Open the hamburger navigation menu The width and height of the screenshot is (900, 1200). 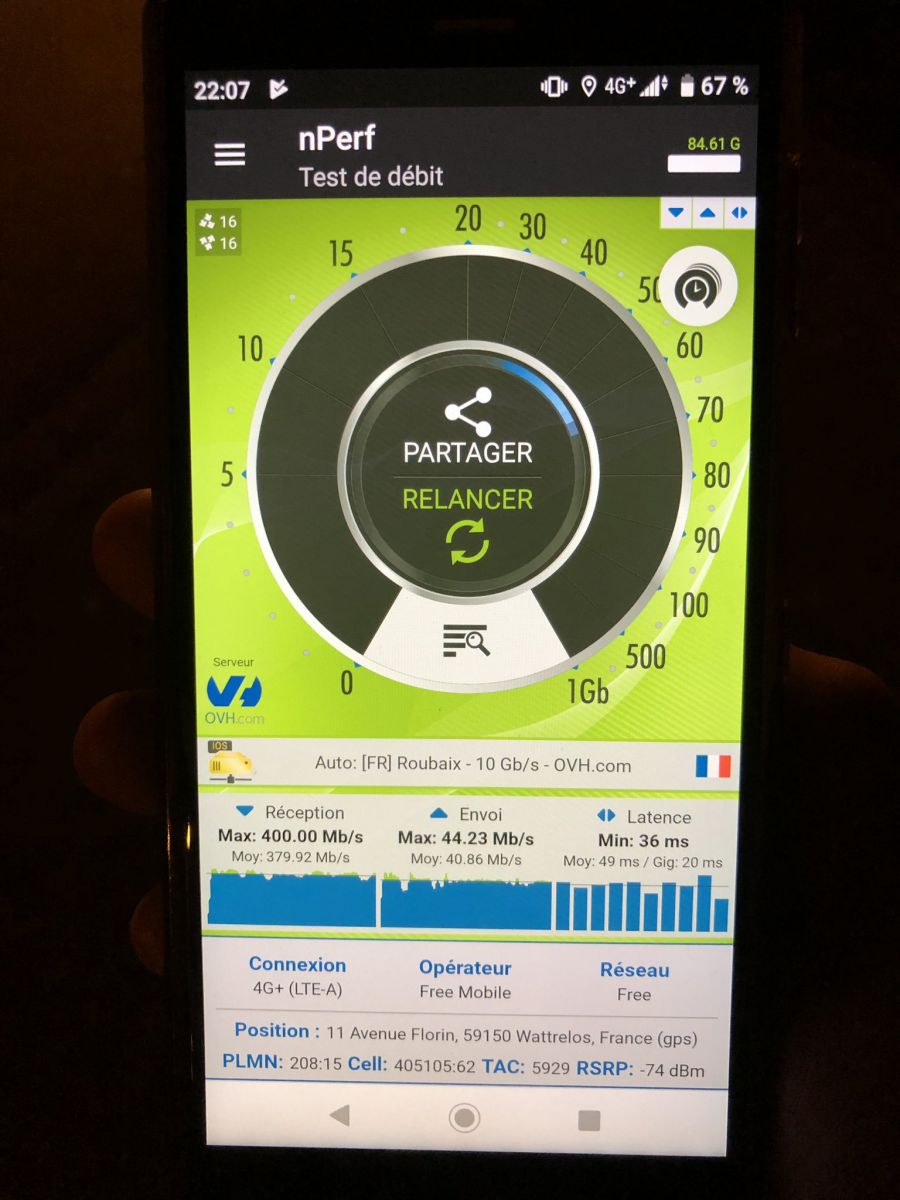click(x=229, y=154)
